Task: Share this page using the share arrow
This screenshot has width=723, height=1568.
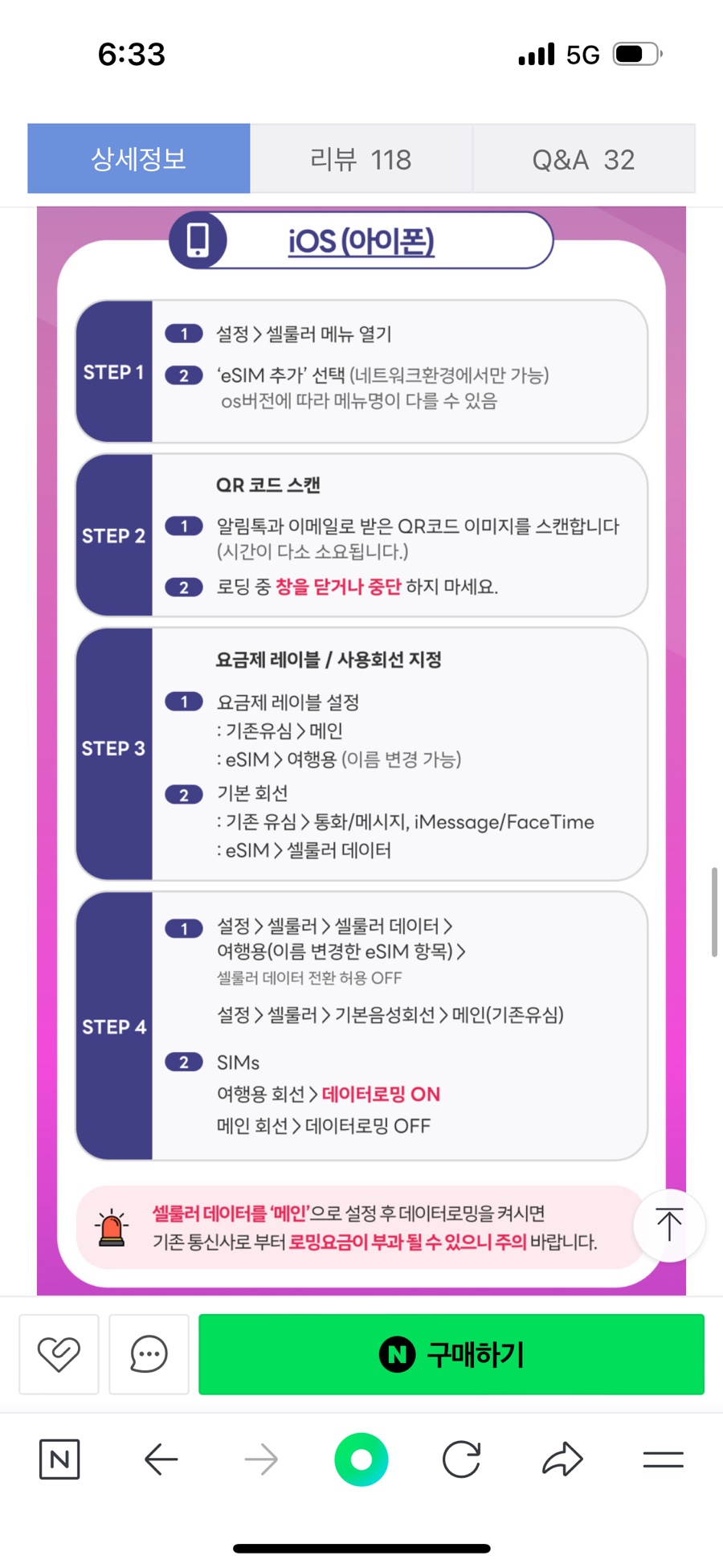Action: pyautogui.click(x=562, y=1459)
